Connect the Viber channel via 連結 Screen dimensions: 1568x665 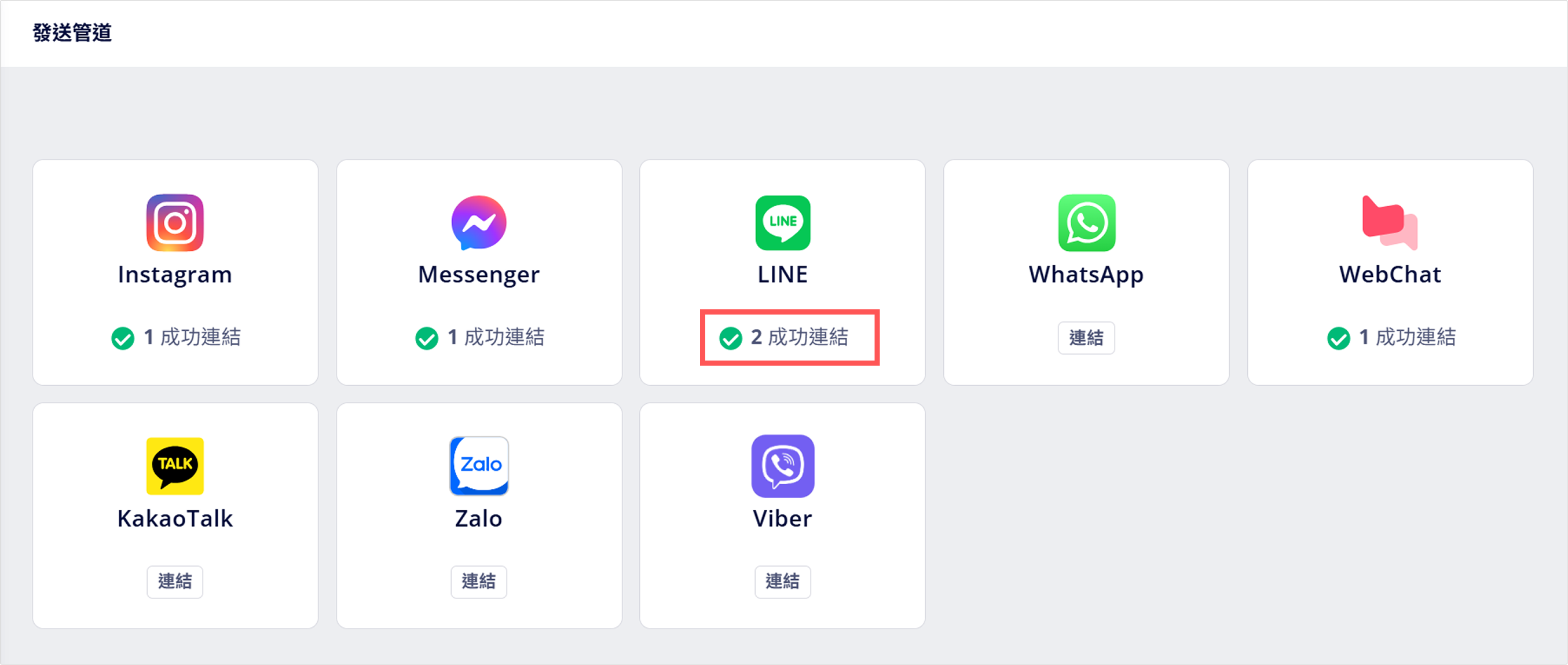[782, 582]
